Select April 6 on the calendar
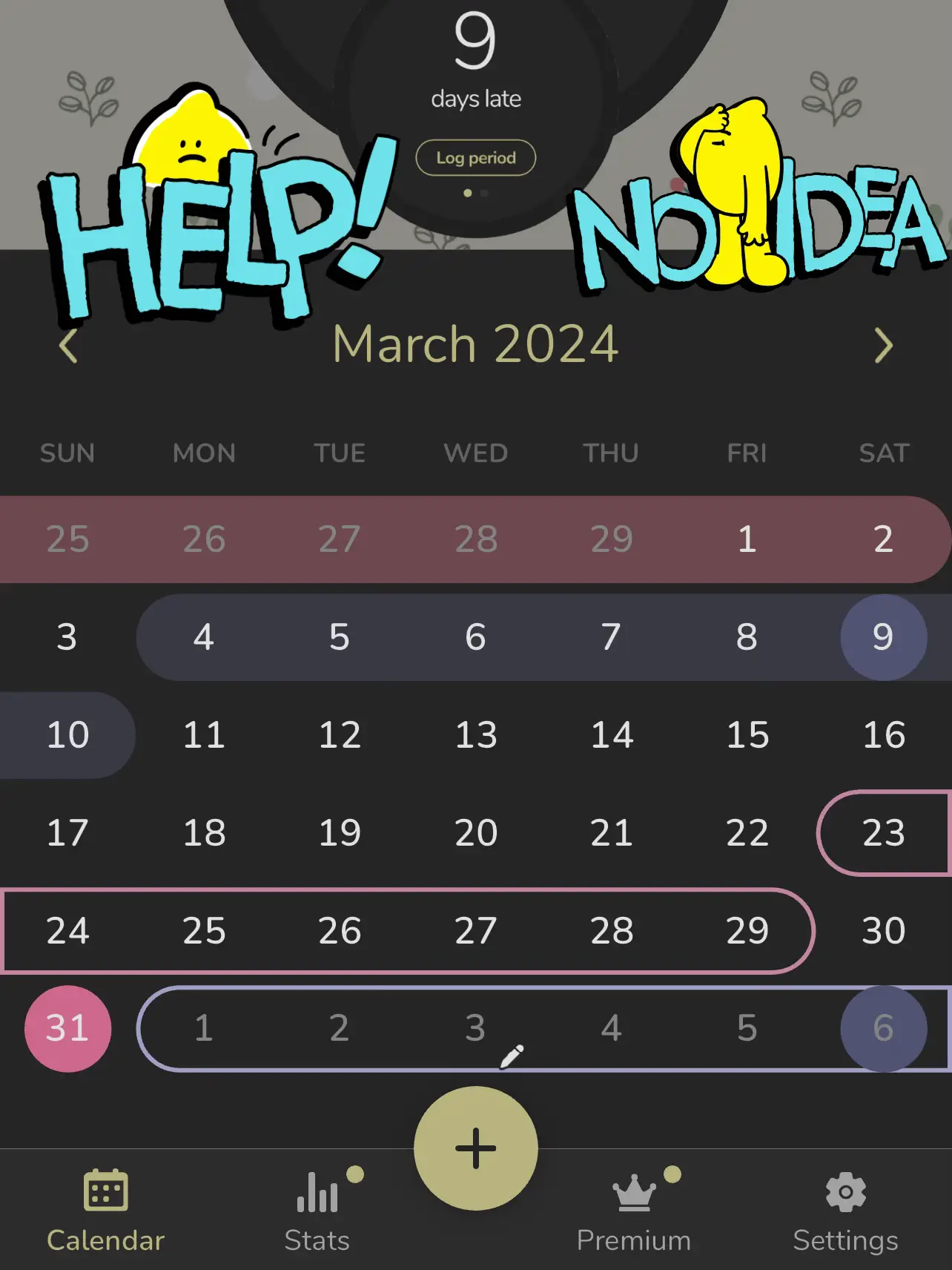952x1270 pixels. click(x=883, y=1028)
